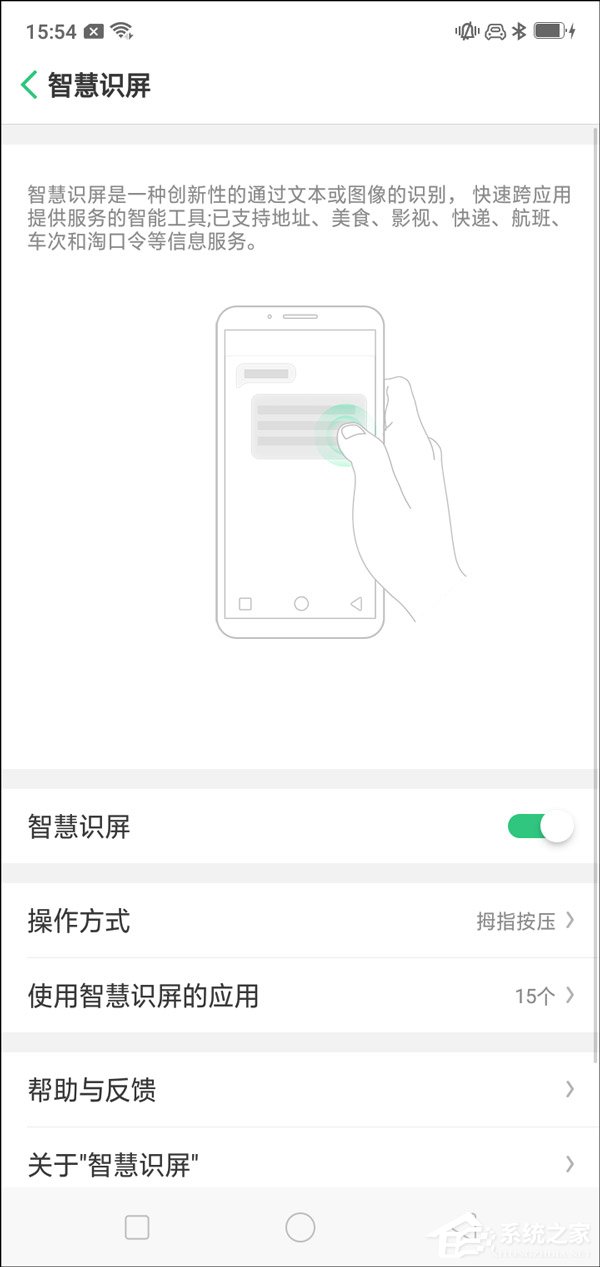Open 操作方式 setting
The height and width of the screenshot is (1267, 600).
[300, 921]
